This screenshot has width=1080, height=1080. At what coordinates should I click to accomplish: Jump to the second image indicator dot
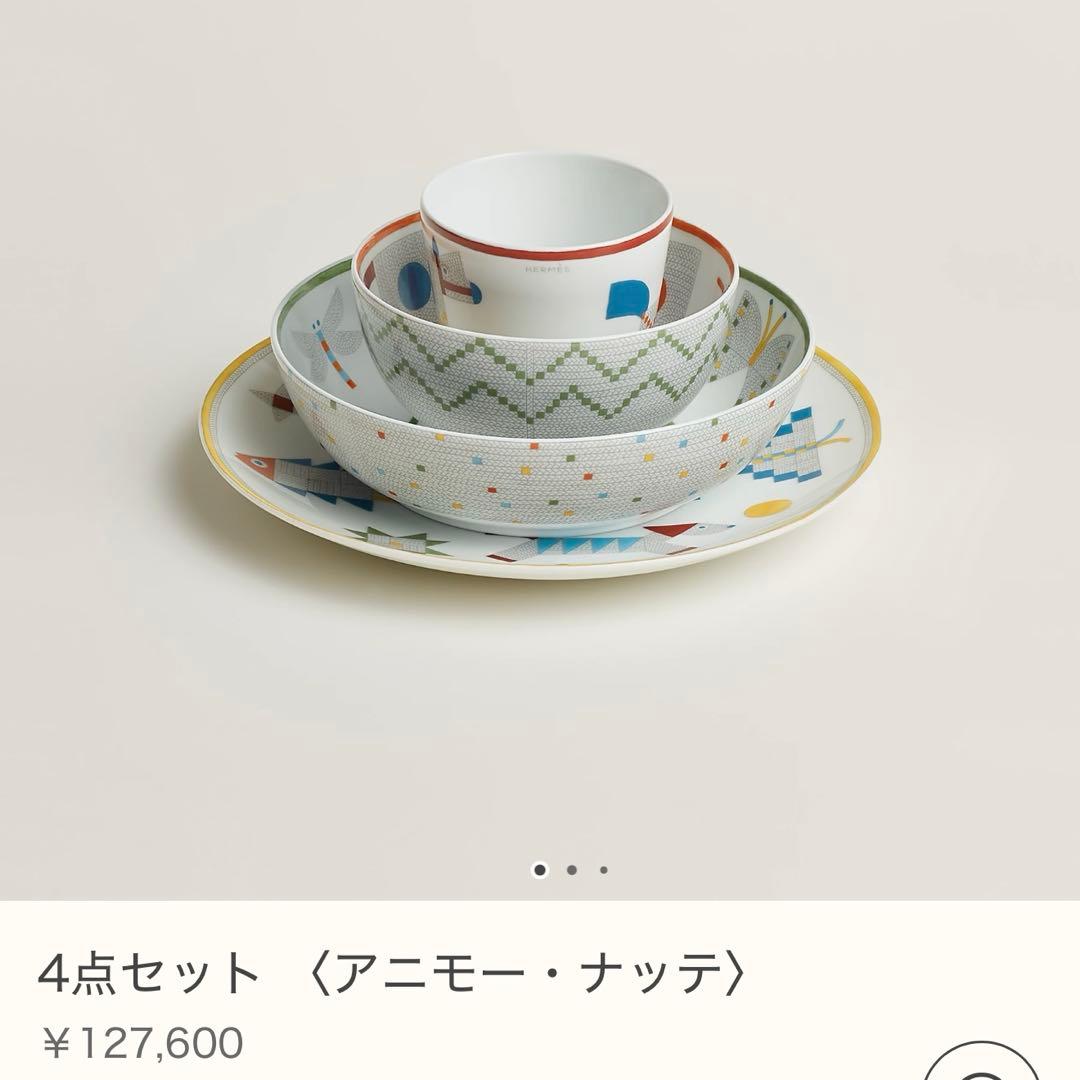[572, 870]
